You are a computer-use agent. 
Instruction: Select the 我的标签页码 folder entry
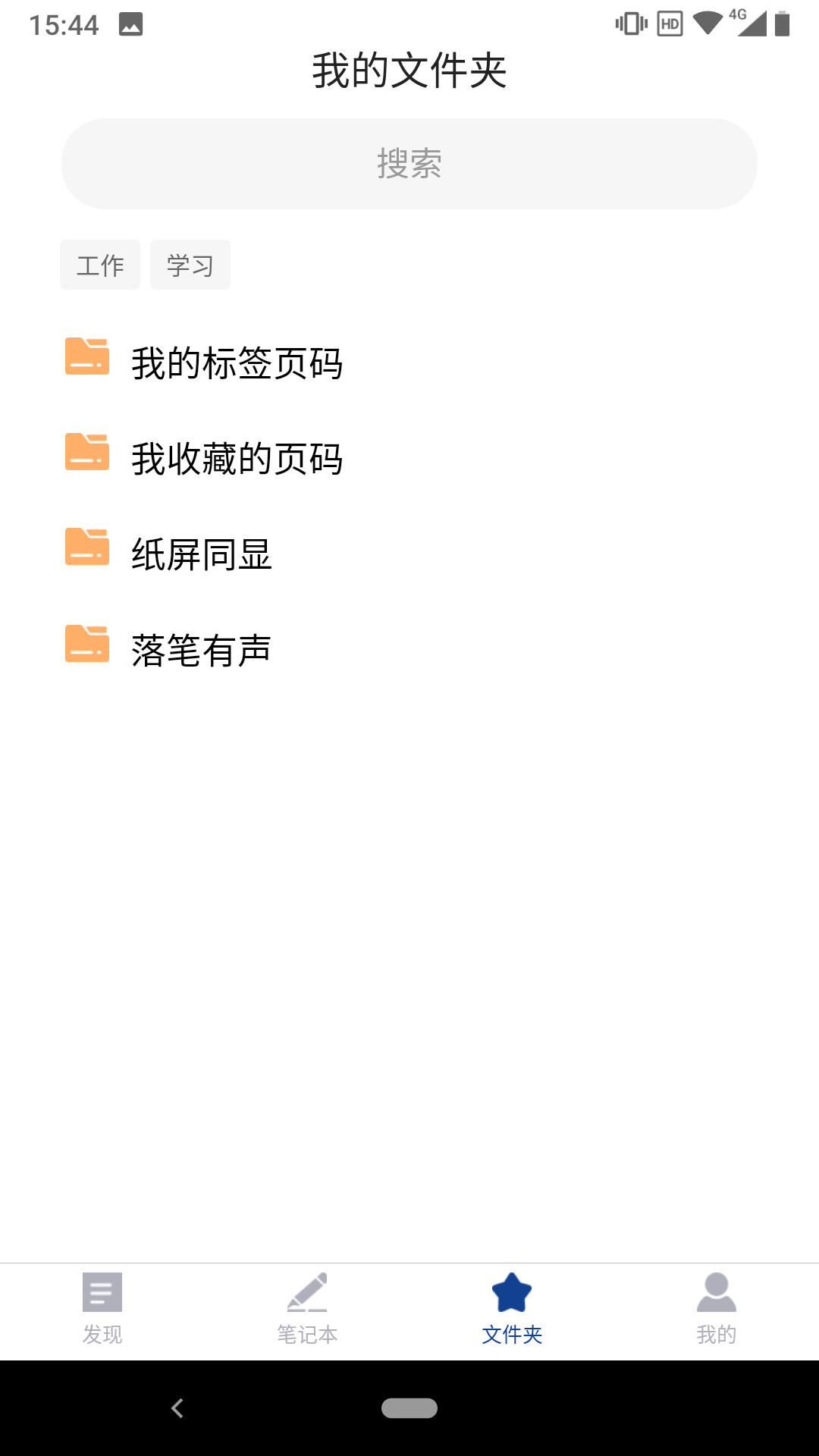[237, 362]
